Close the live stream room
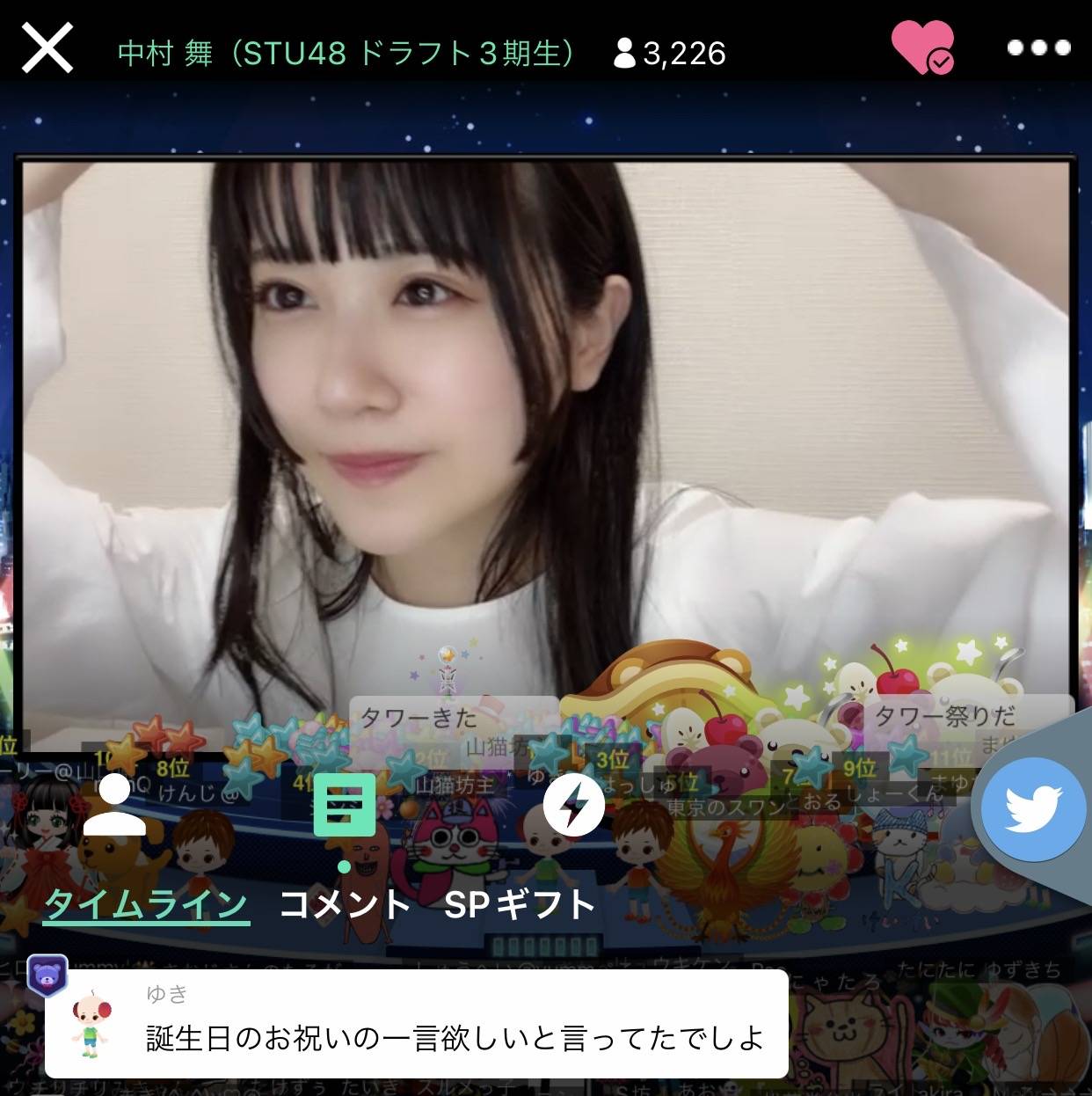1092x1096 pixels. 47,48
